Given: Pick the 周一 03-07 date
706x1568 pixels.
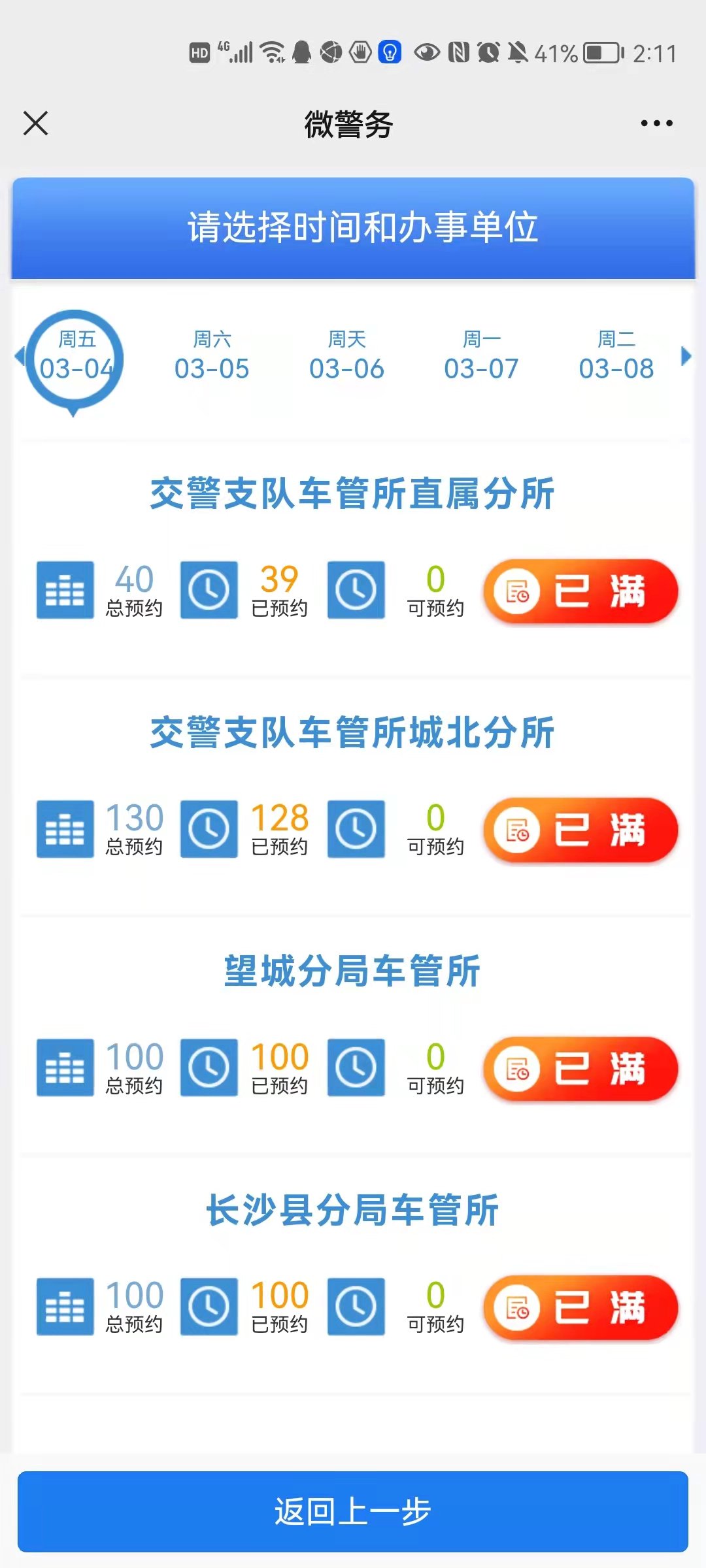Looking at the screenshot, I should point(481,357).
